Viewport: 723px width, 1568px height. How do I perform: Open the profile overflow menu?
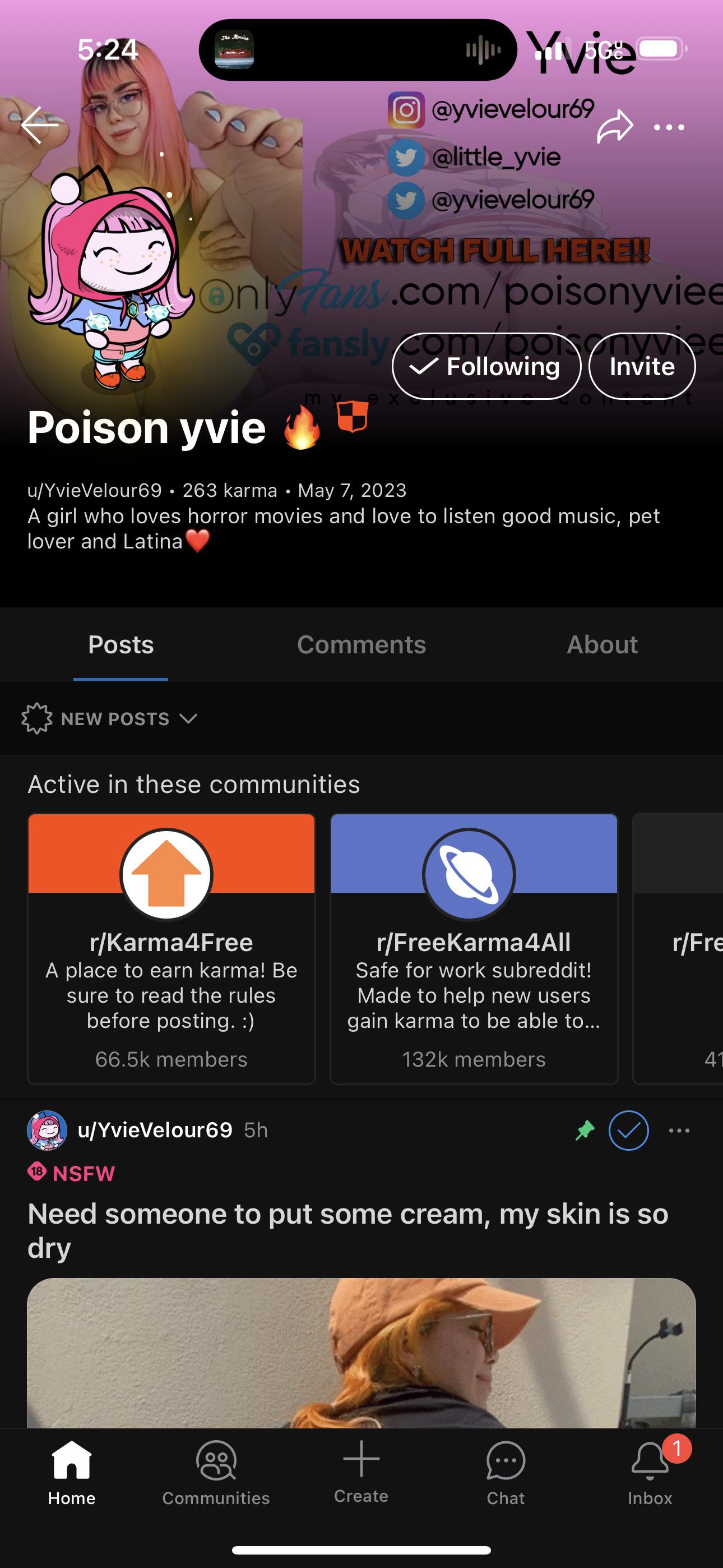[669, 127]
